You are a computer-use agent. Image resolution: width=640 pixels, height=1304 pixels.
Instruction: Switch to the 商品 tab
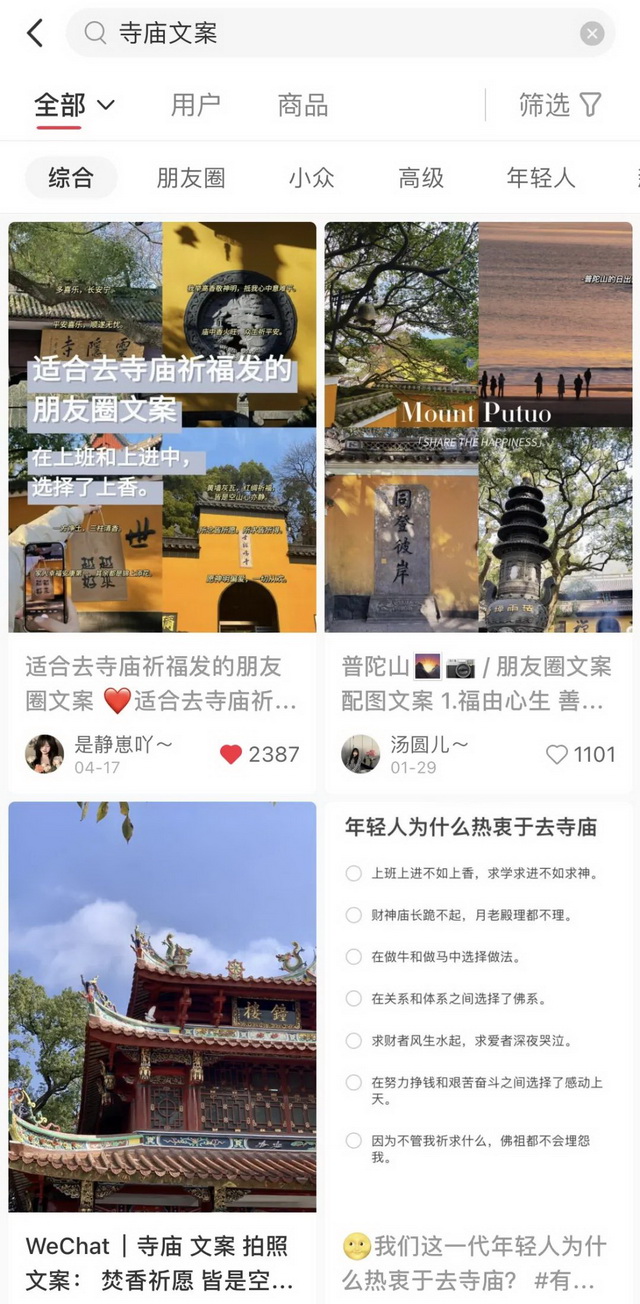coord(303,105)
